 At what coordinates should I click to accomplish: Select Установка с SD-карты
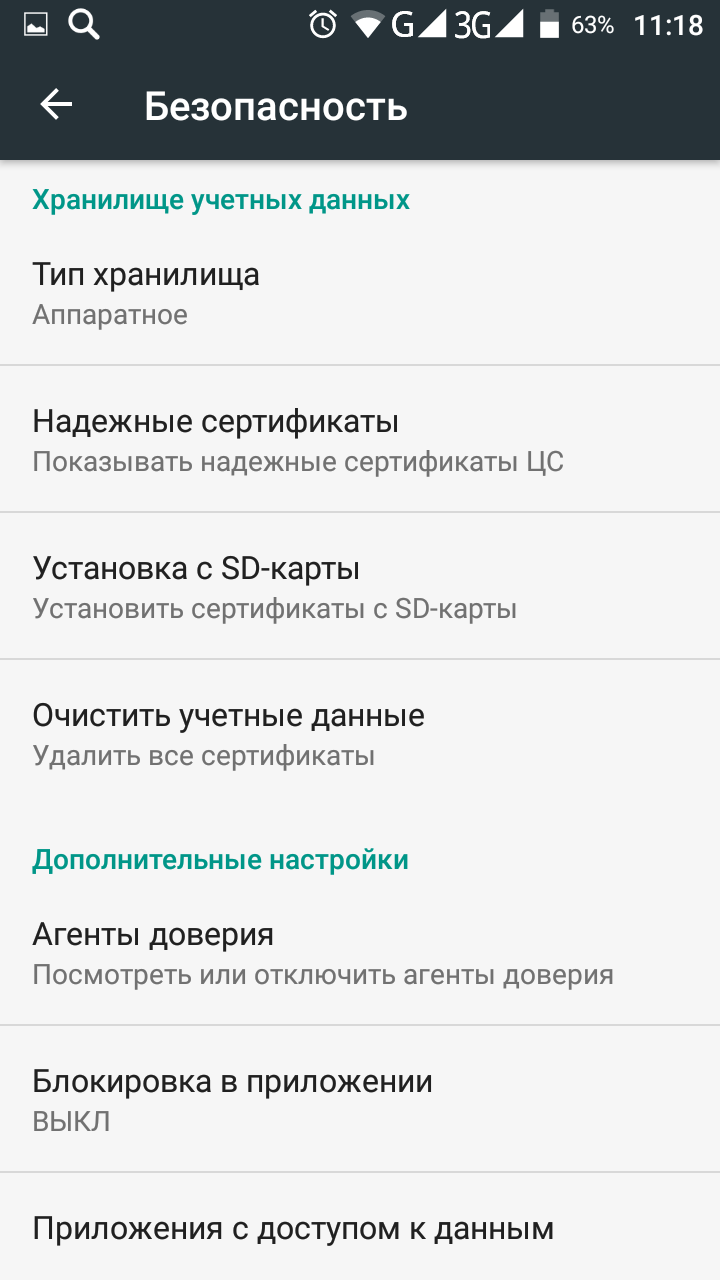click(360, 587)
